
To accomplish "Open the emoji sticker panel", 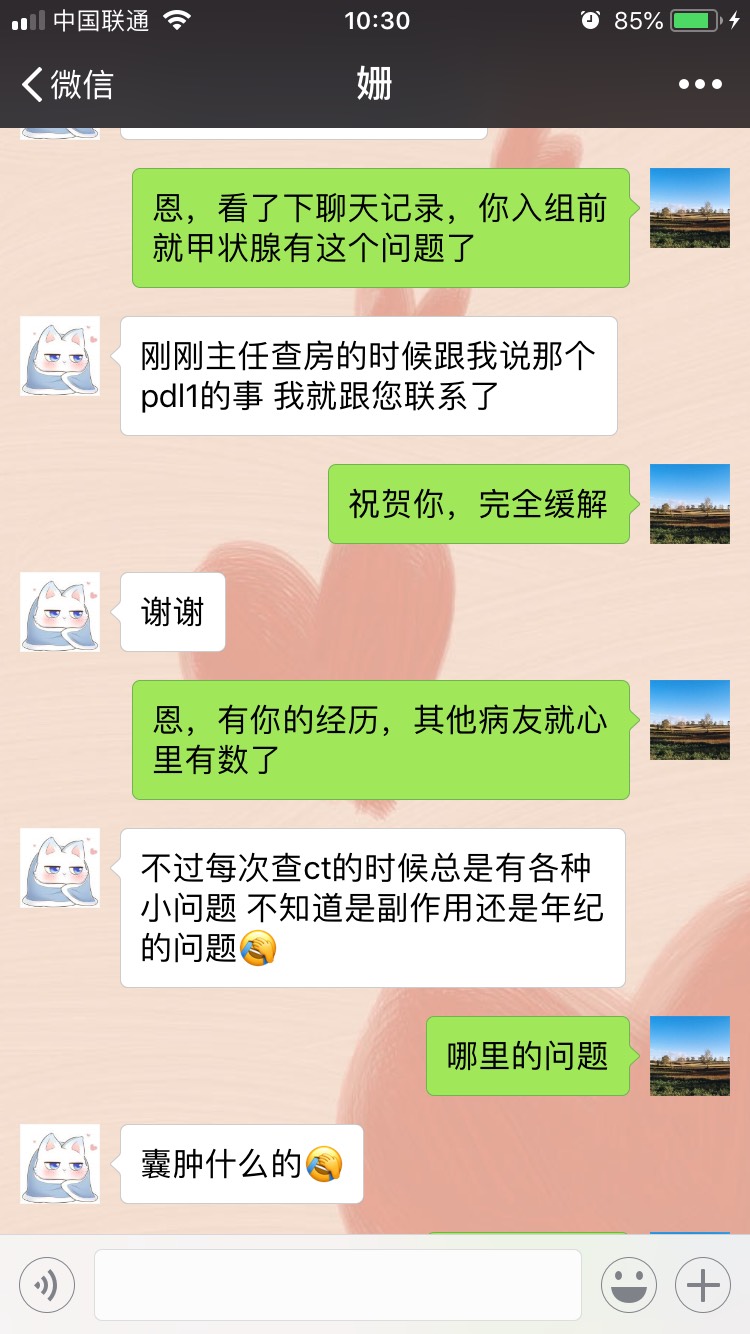I will (628, 1285).
